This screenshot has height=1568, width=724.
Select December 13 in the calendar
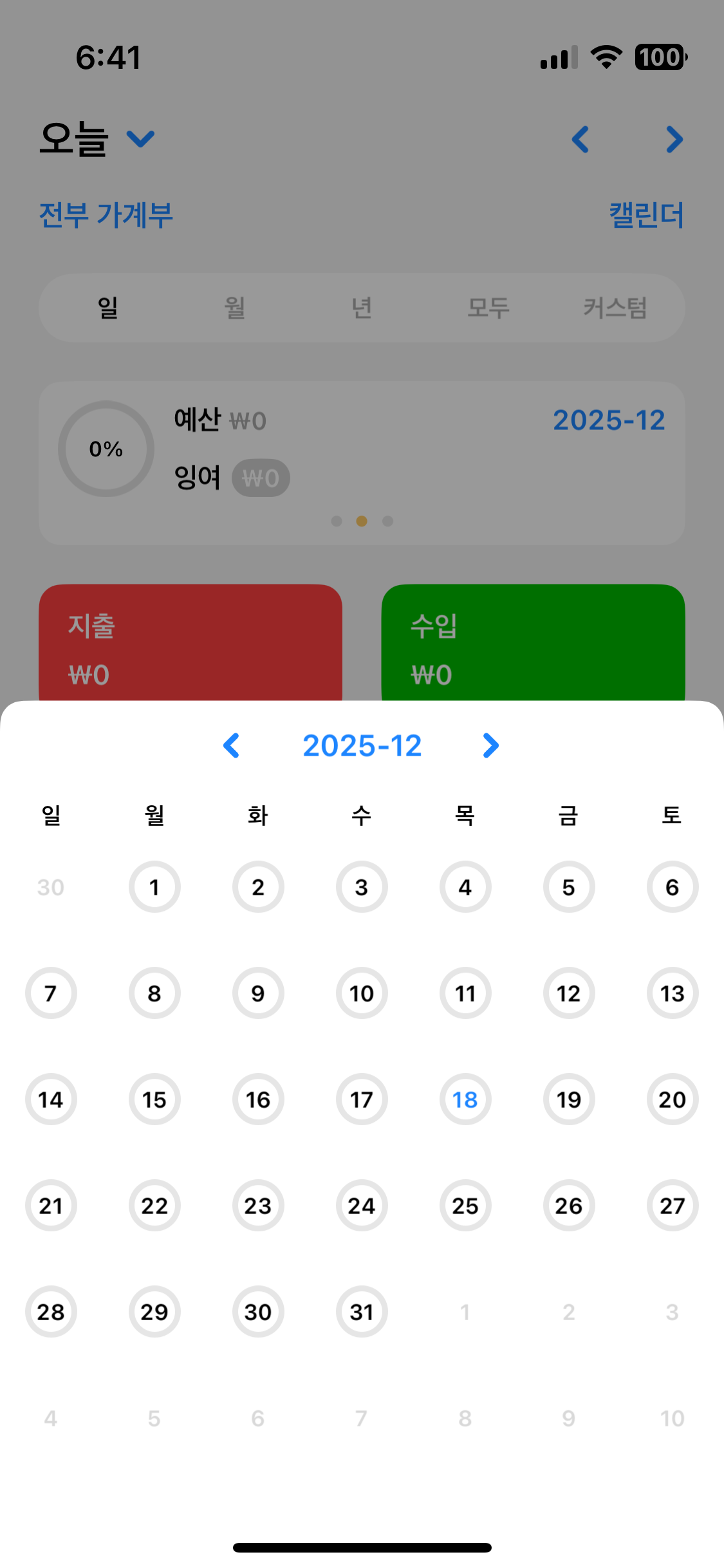click(x=672, y=993)
